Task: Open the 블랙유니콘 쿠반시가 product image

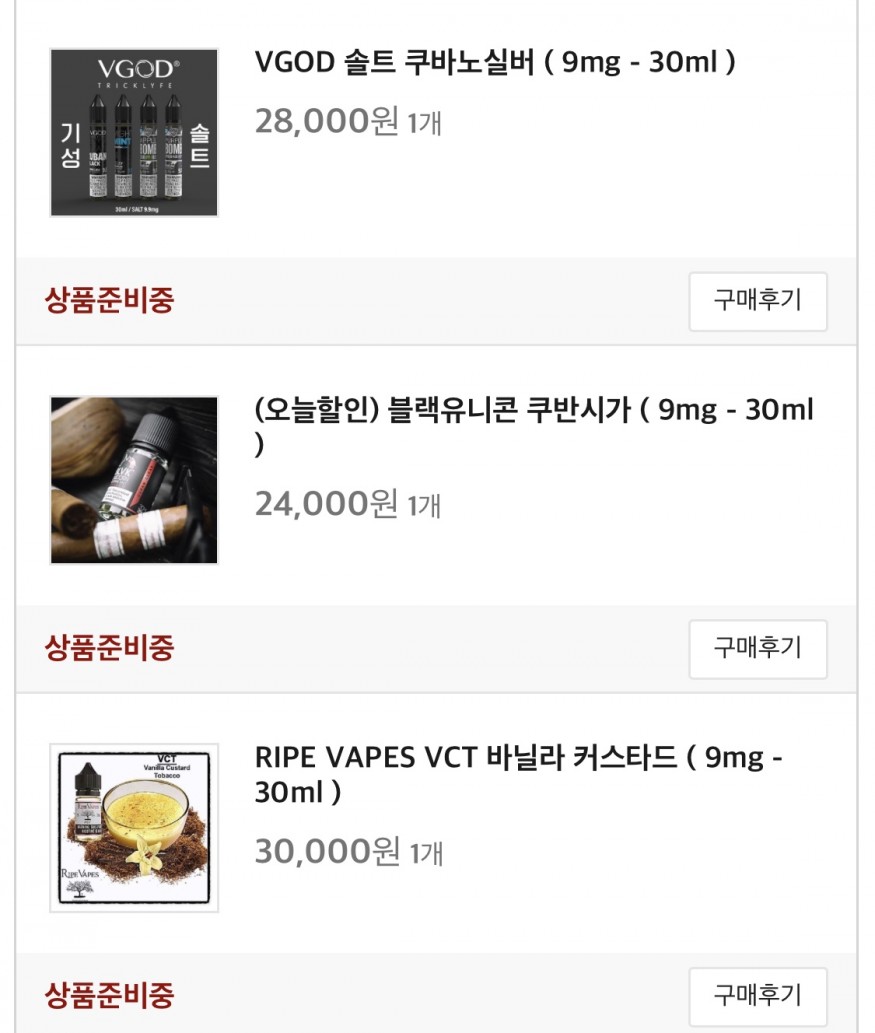Action: tap(134, 480)
